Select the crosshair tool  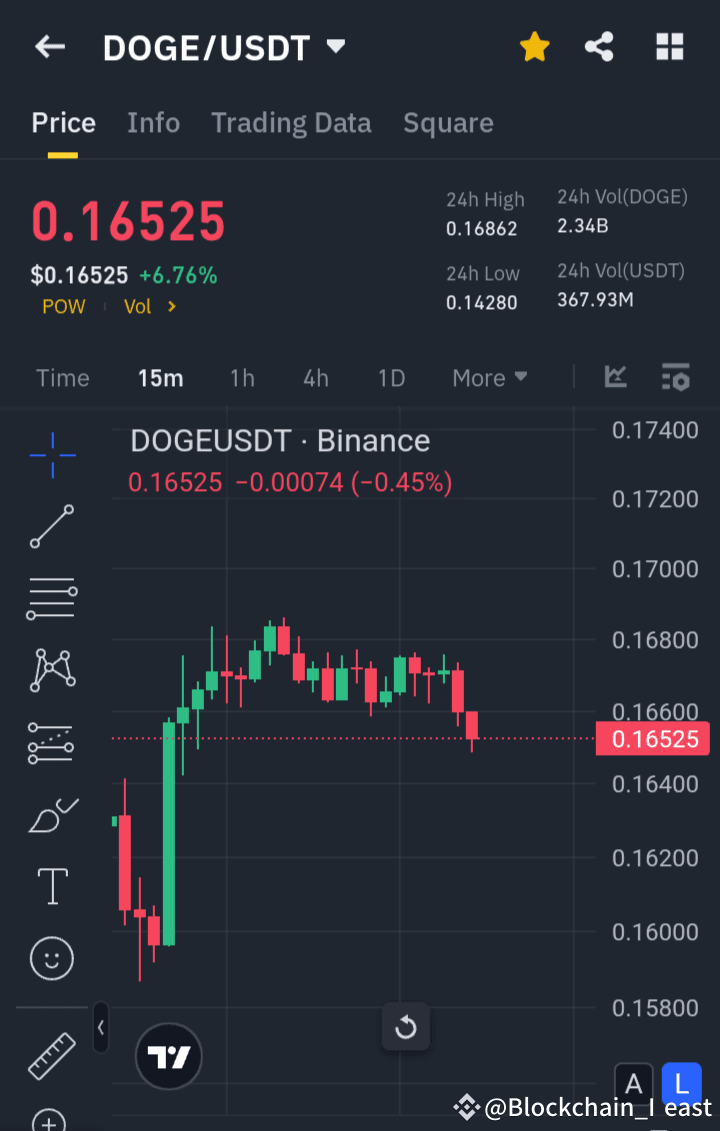pos(51,456)
